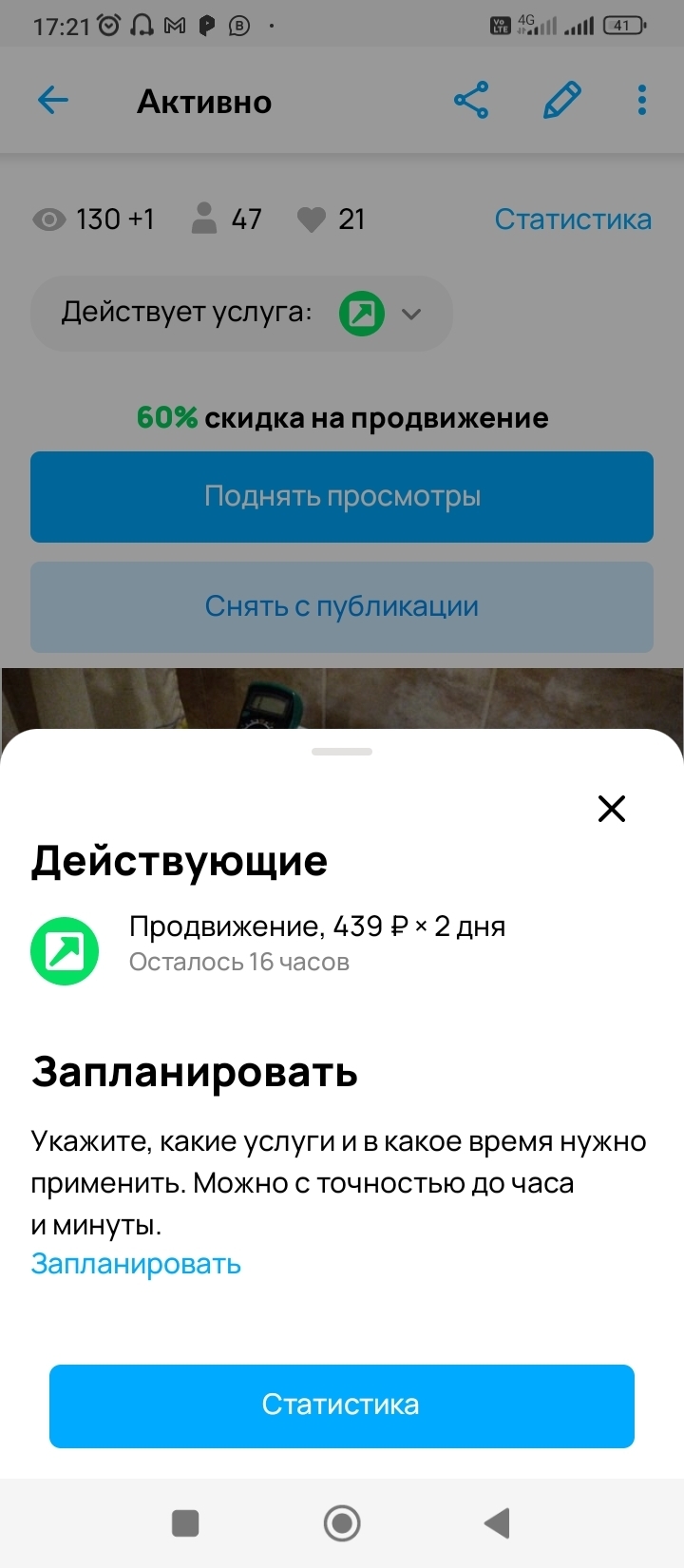Open the Статистика link near the view counters
The image size is (684, 1568).
pyautogui.click(x=573, y=220)
